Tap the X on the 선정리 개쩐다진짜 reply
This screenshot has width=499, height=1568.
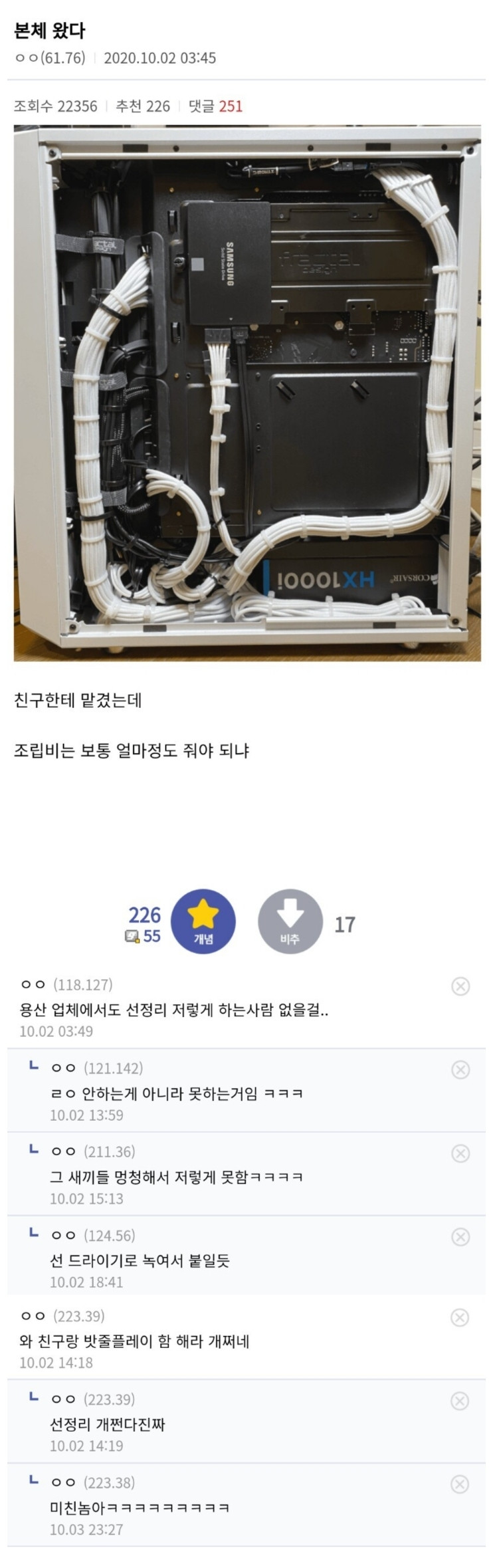click(x=460, y=1401)
